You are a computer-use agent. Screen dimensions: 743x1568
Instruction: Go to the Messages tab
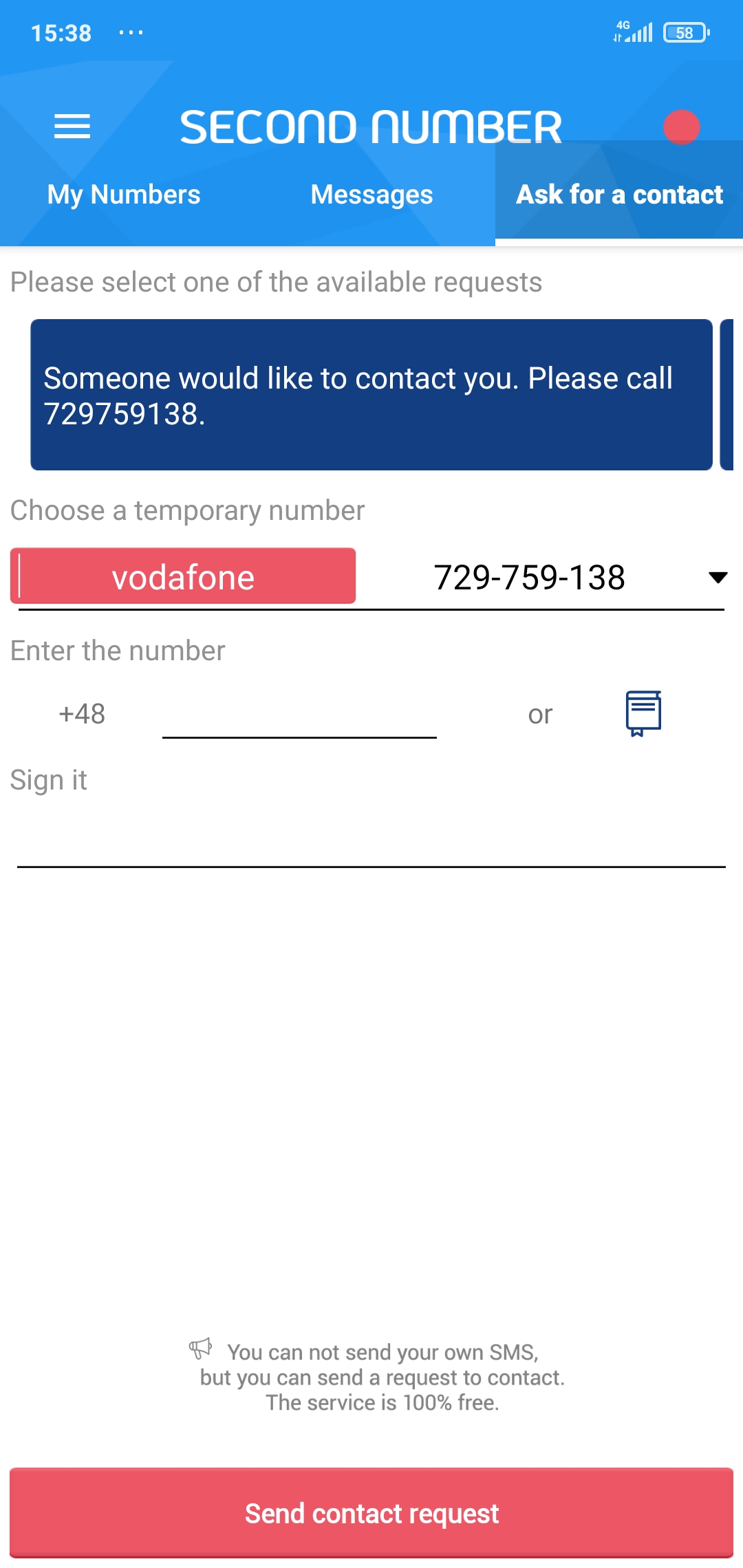tap(371, 195)
